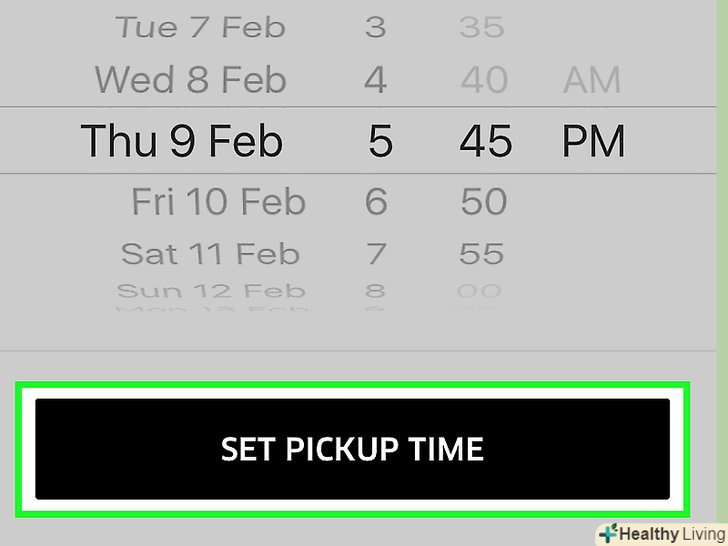Screen dimensions: 728x546
Task: Select 40 minutes in the picker
Action: [484, 79]
